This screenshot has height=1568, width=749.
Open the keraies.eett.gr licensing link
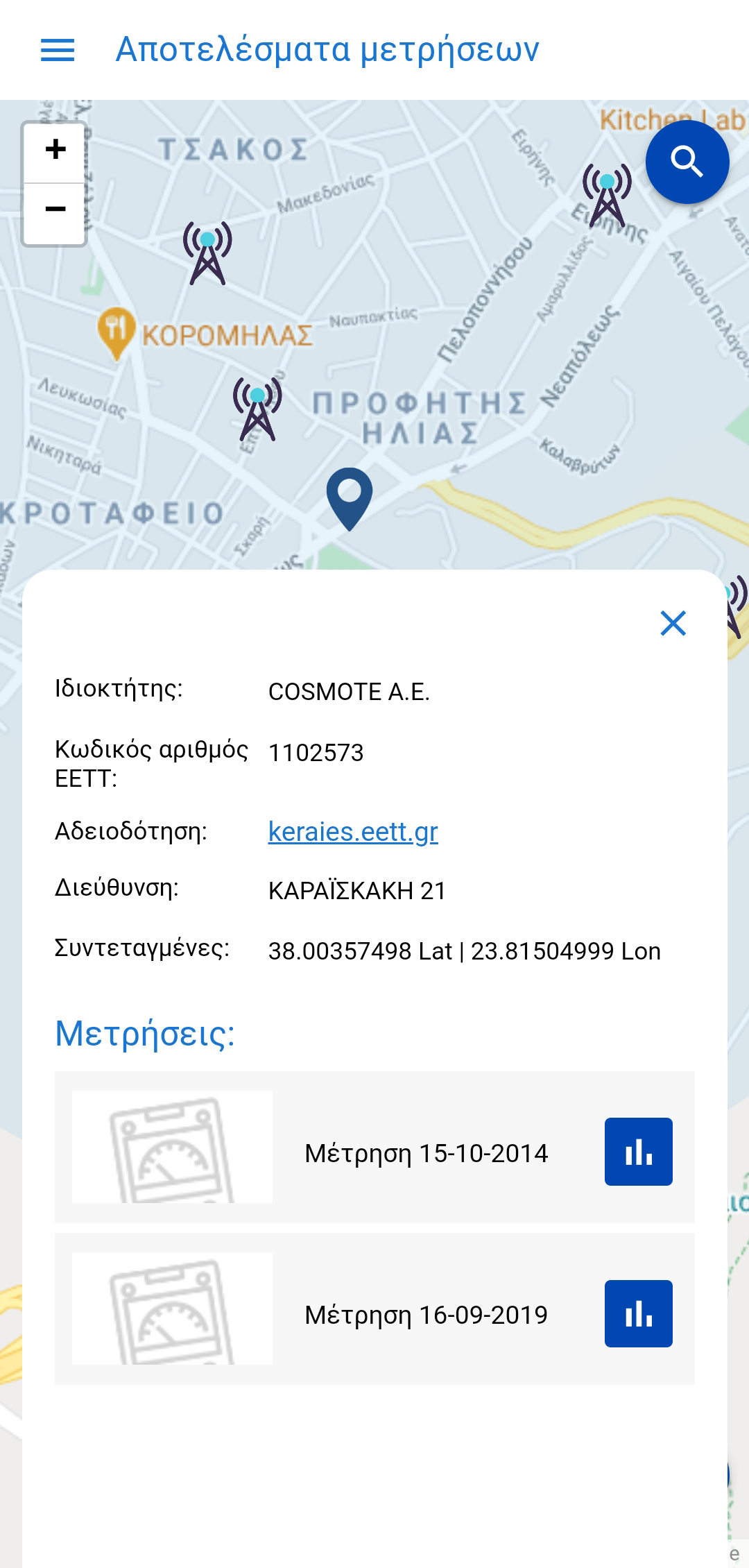point(353,831)
